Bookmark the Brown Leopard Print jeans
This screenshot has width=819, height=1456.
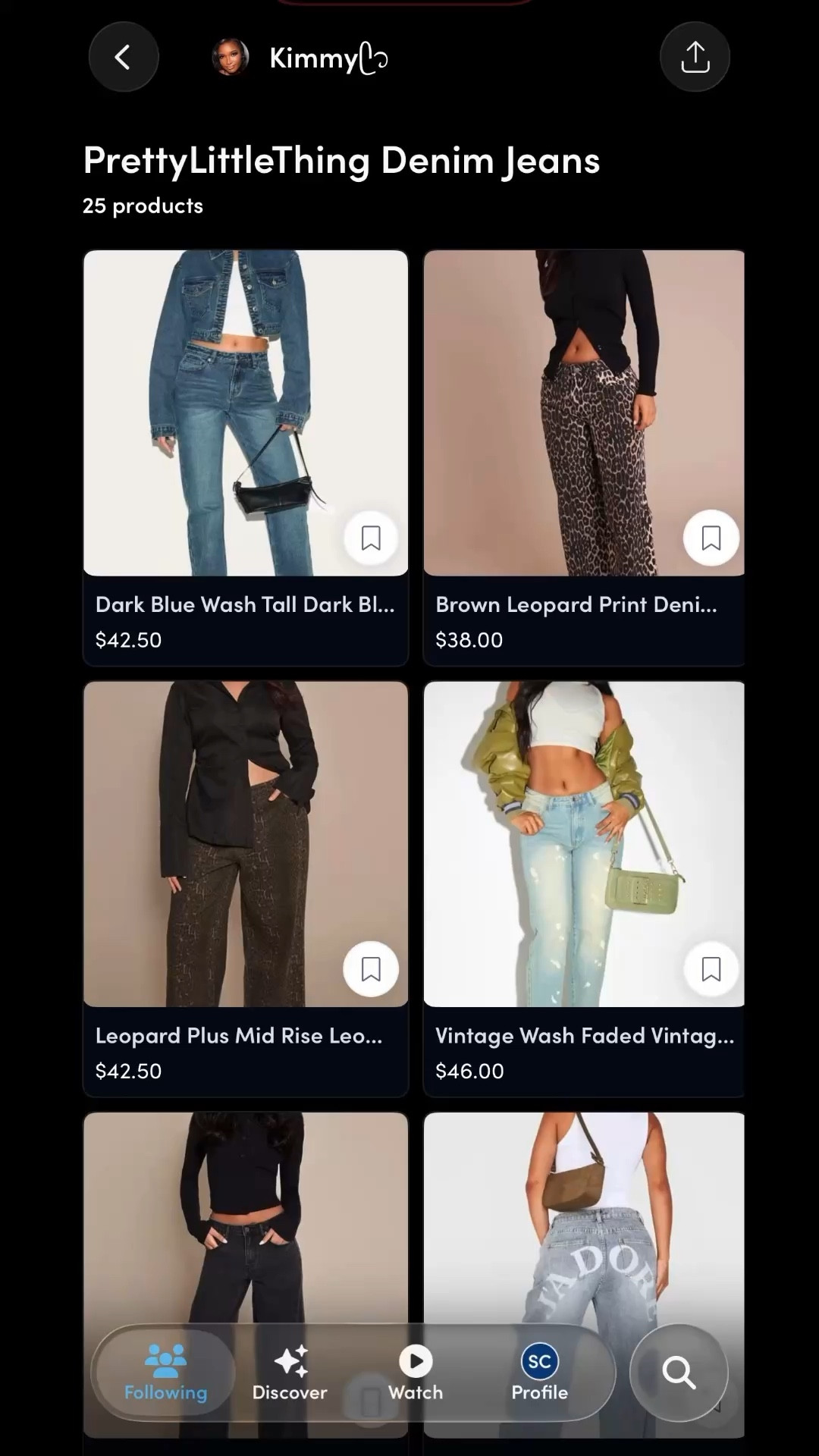711,537
